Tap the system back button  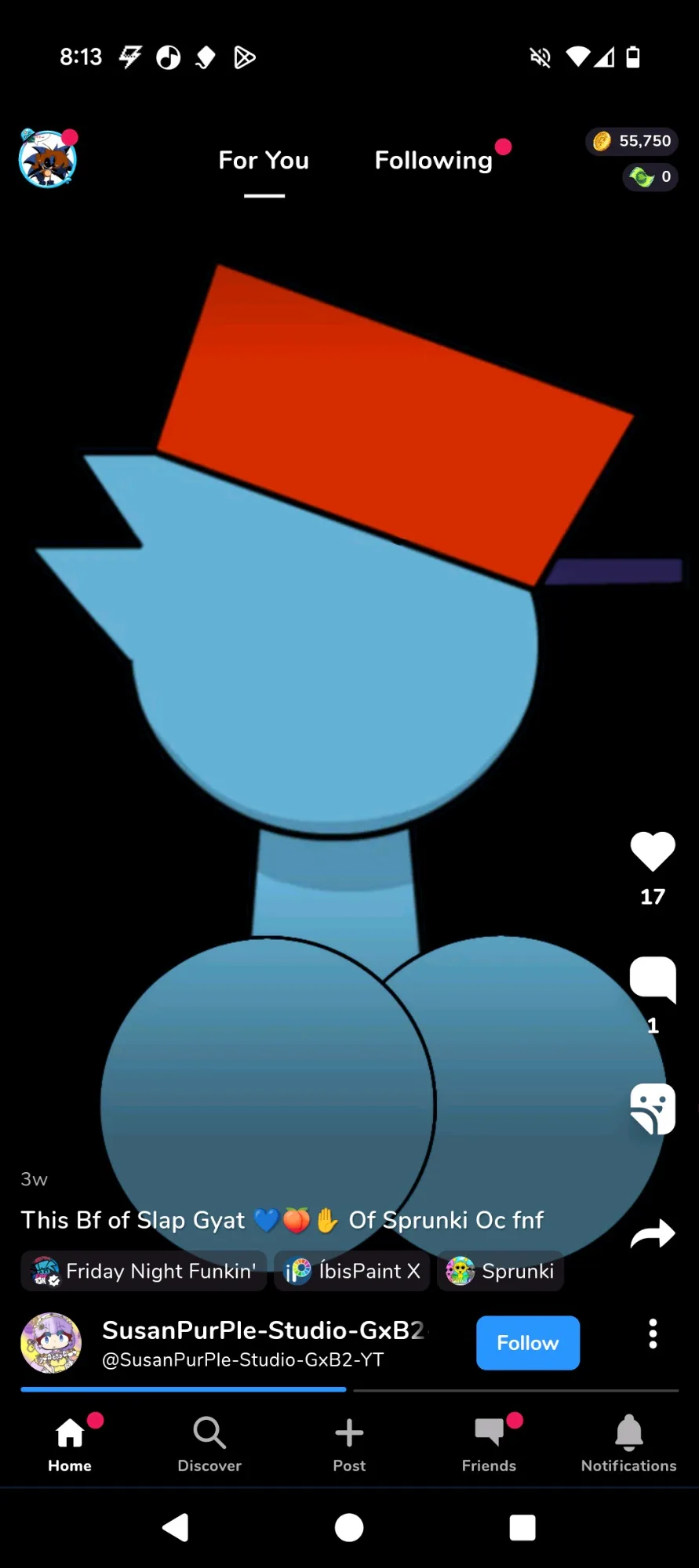coord(176,1527)
